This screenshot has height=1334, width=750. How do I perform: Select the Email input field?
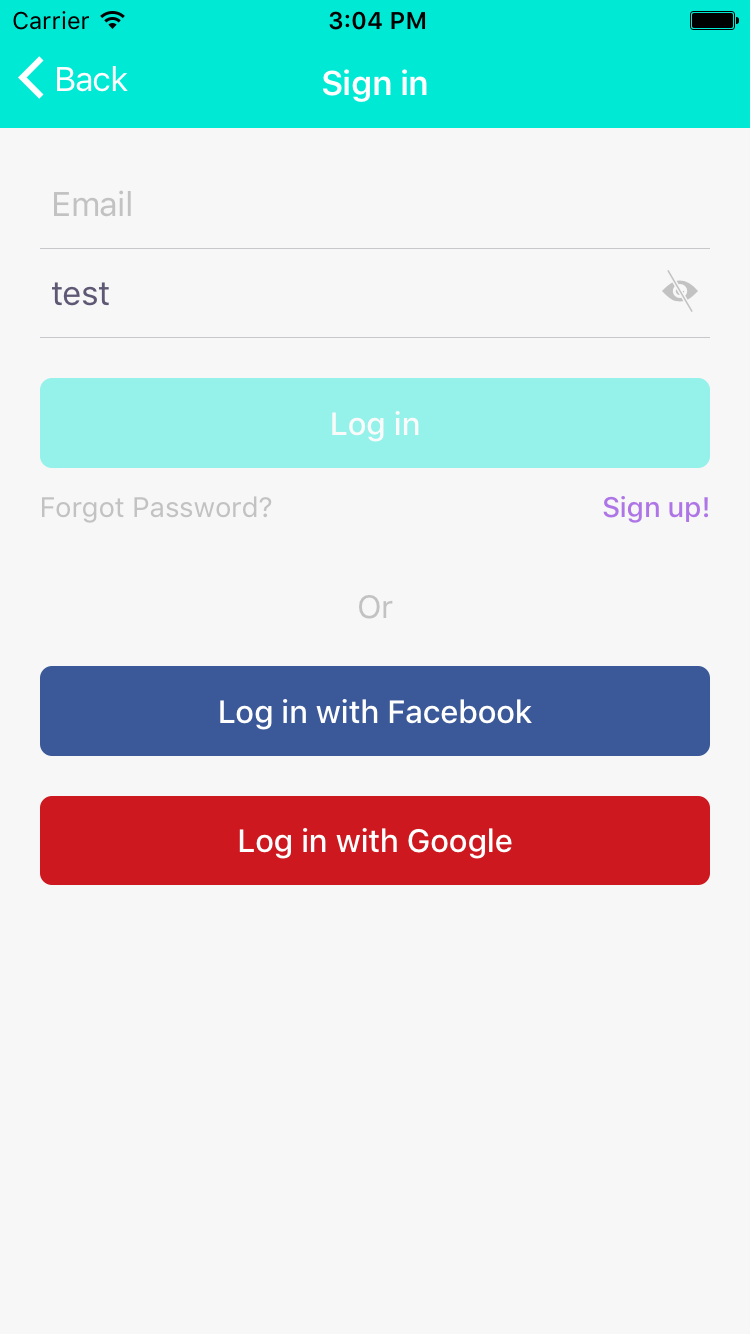pos(374,205)
